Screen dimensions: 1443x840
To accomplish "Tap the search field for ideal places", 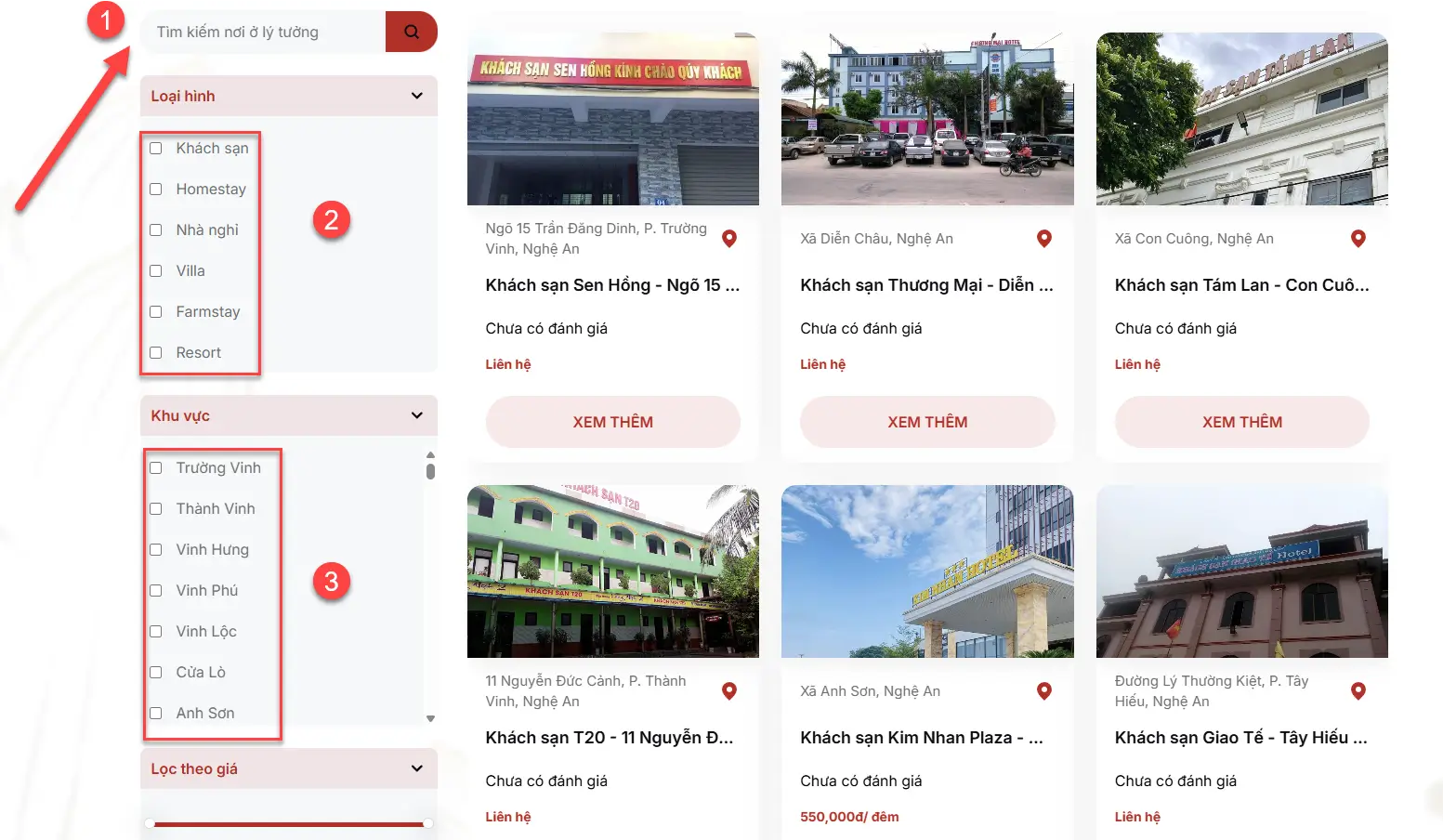I will click(x=263, y=32).
